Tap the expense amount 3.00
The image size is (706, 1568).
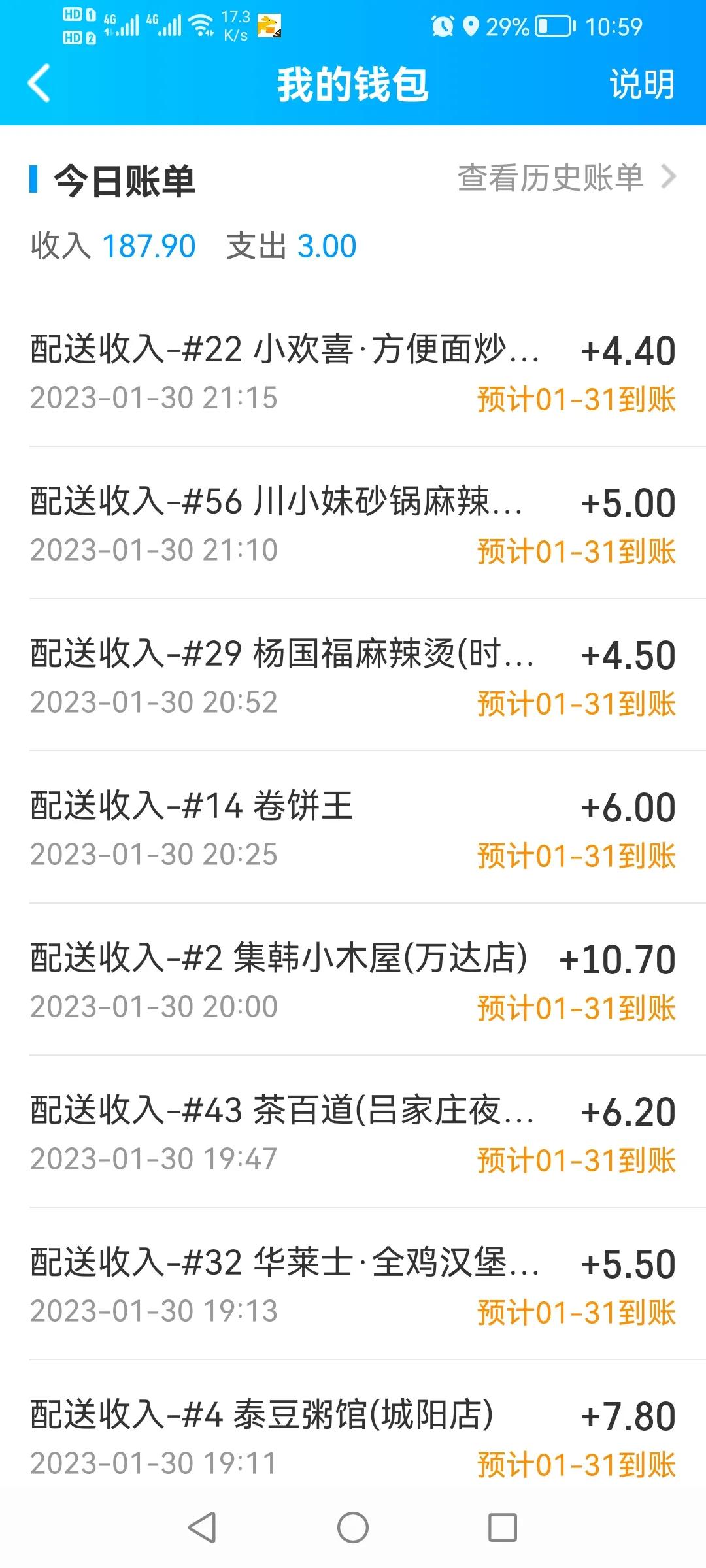click(x=326, y=246)
